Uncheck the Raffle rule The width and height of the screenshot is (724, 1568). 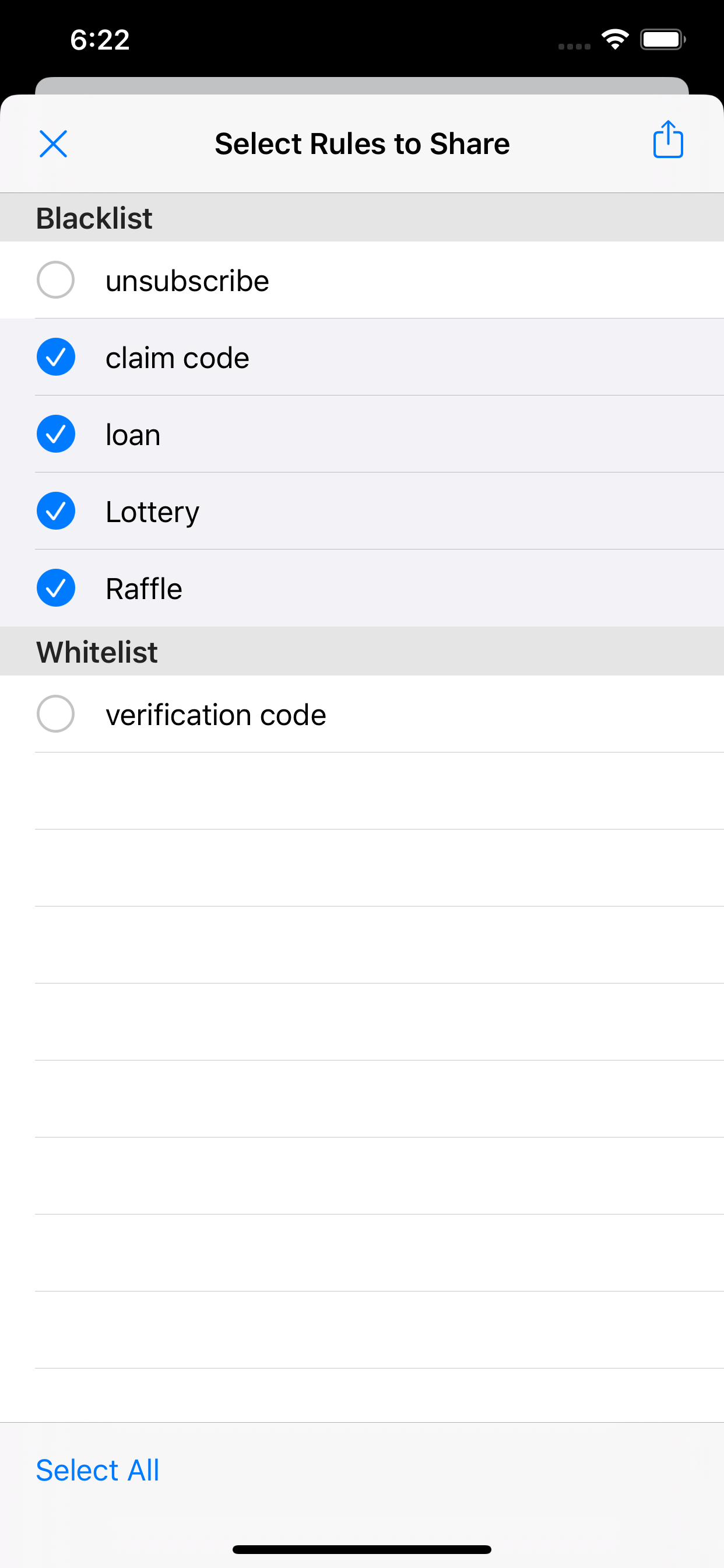pyautogui.click(x=56, y=588)
